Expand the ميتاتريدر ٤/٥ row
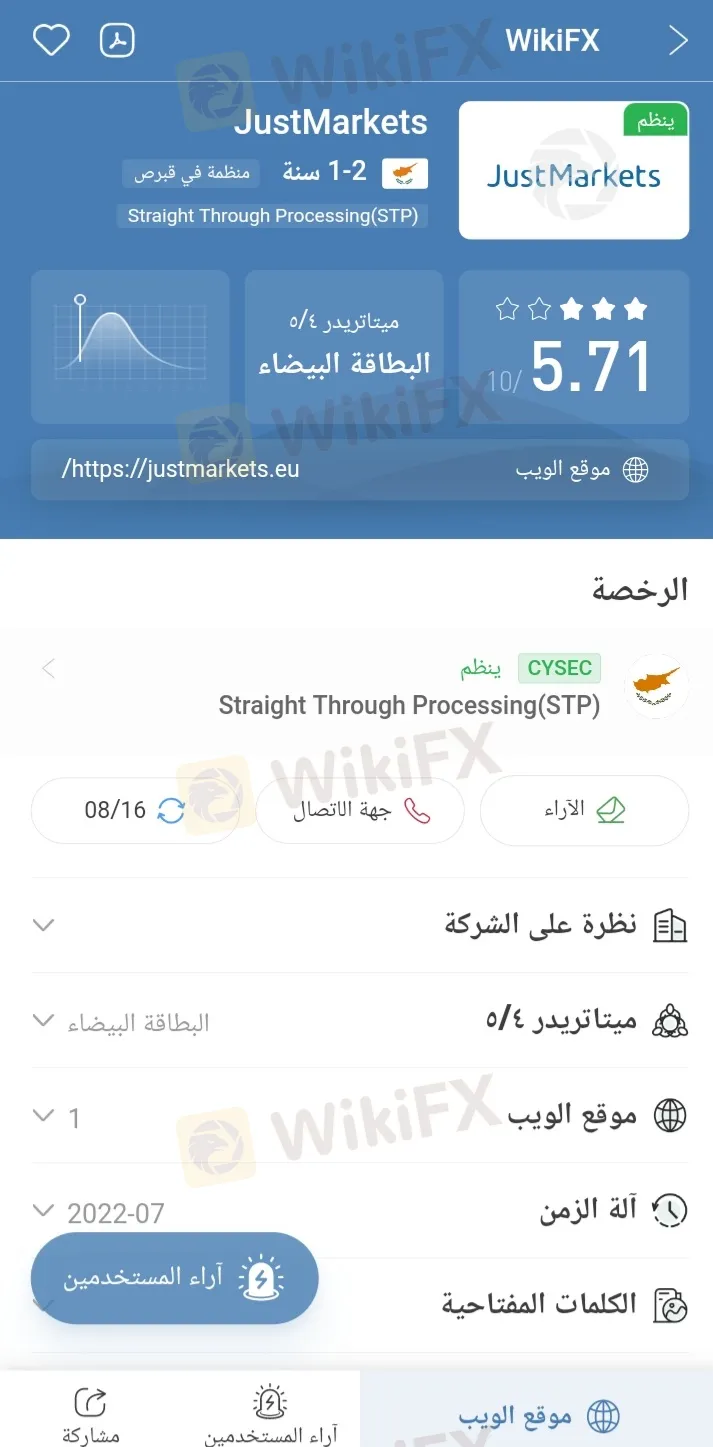This screenshot has height=1447, width=713. 360,1021
